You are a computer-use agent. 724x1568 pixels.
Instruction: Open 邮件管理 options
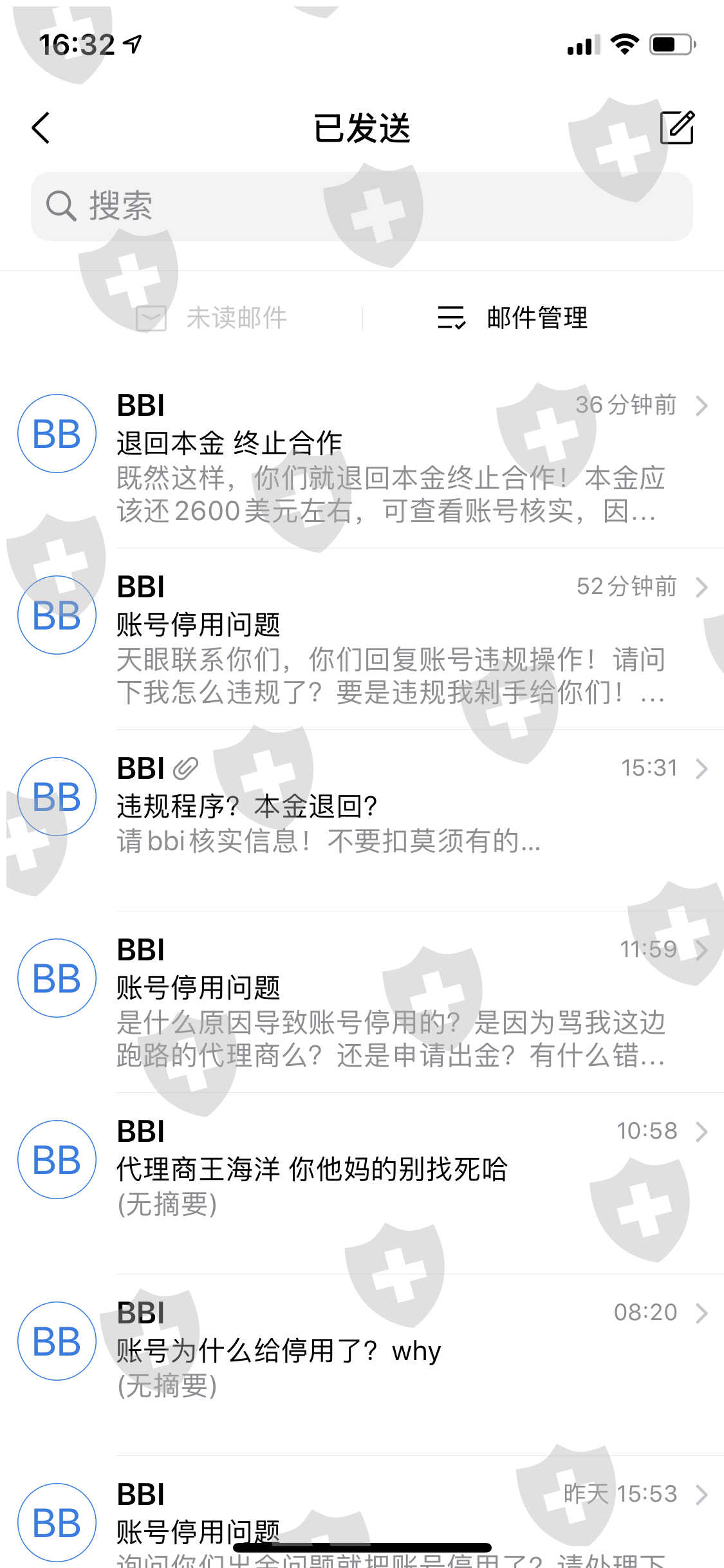point(513,318)
